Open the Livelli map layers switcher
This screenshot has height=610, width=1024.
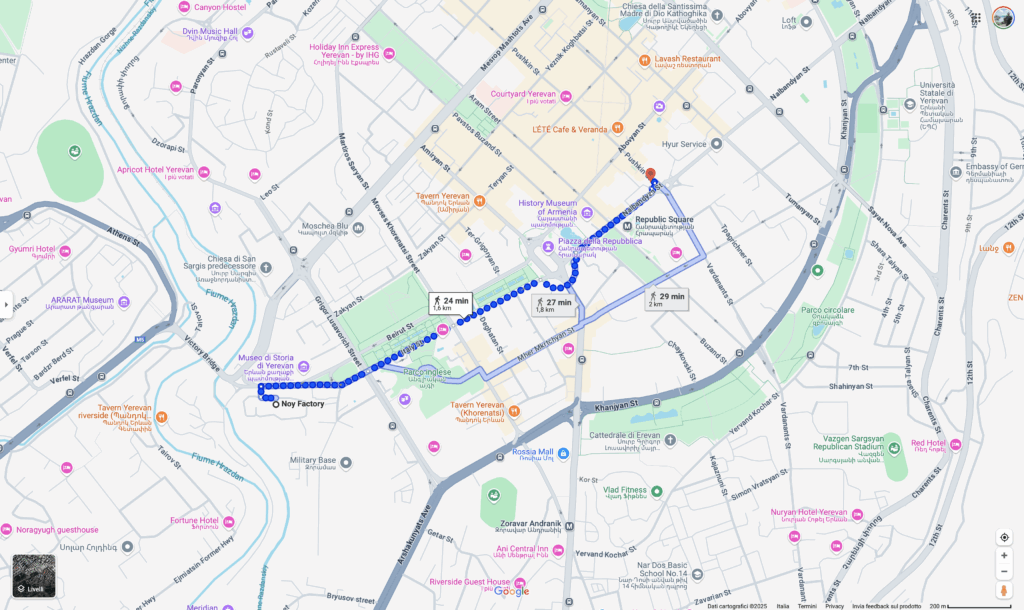[35, 576]
